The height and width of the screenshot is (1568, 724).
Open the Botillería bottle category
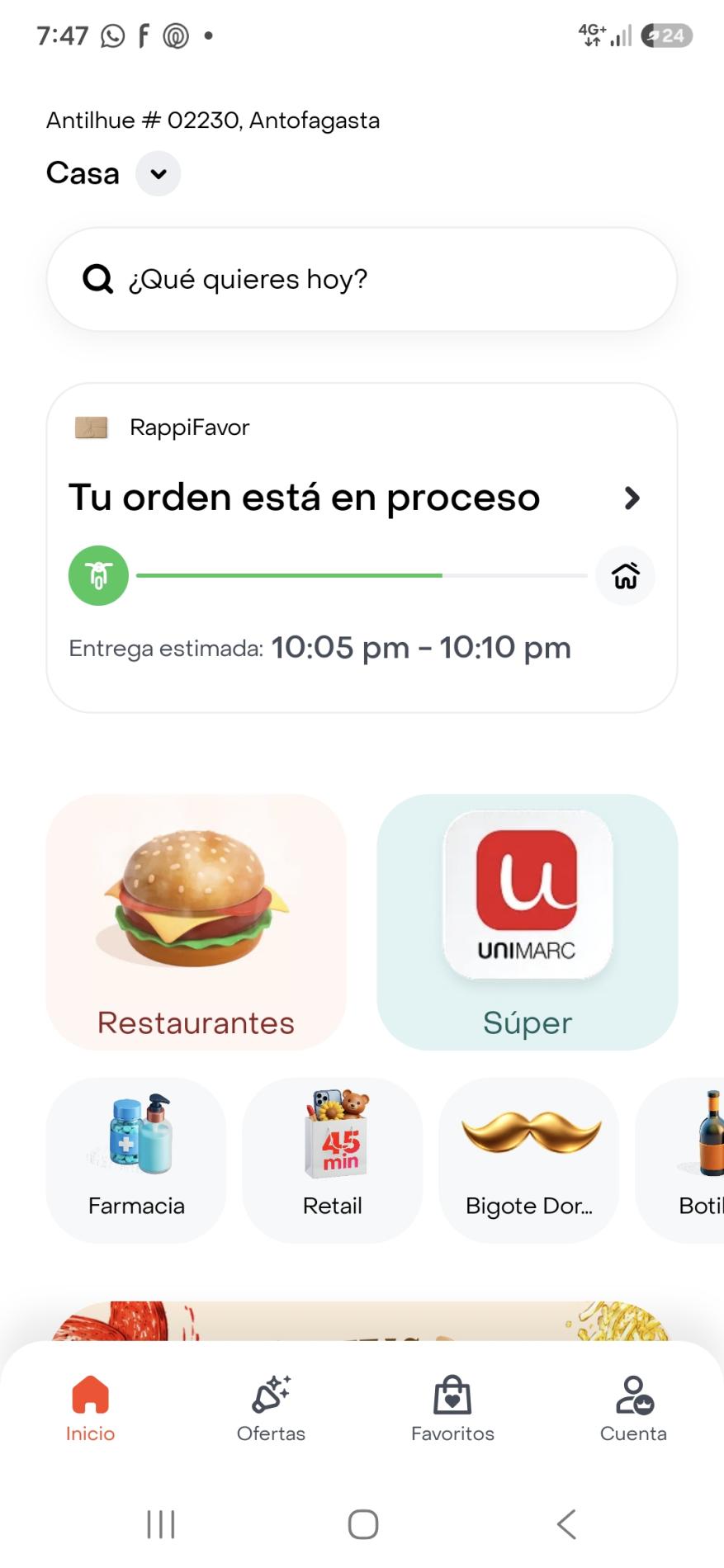tap(680, 1159)
